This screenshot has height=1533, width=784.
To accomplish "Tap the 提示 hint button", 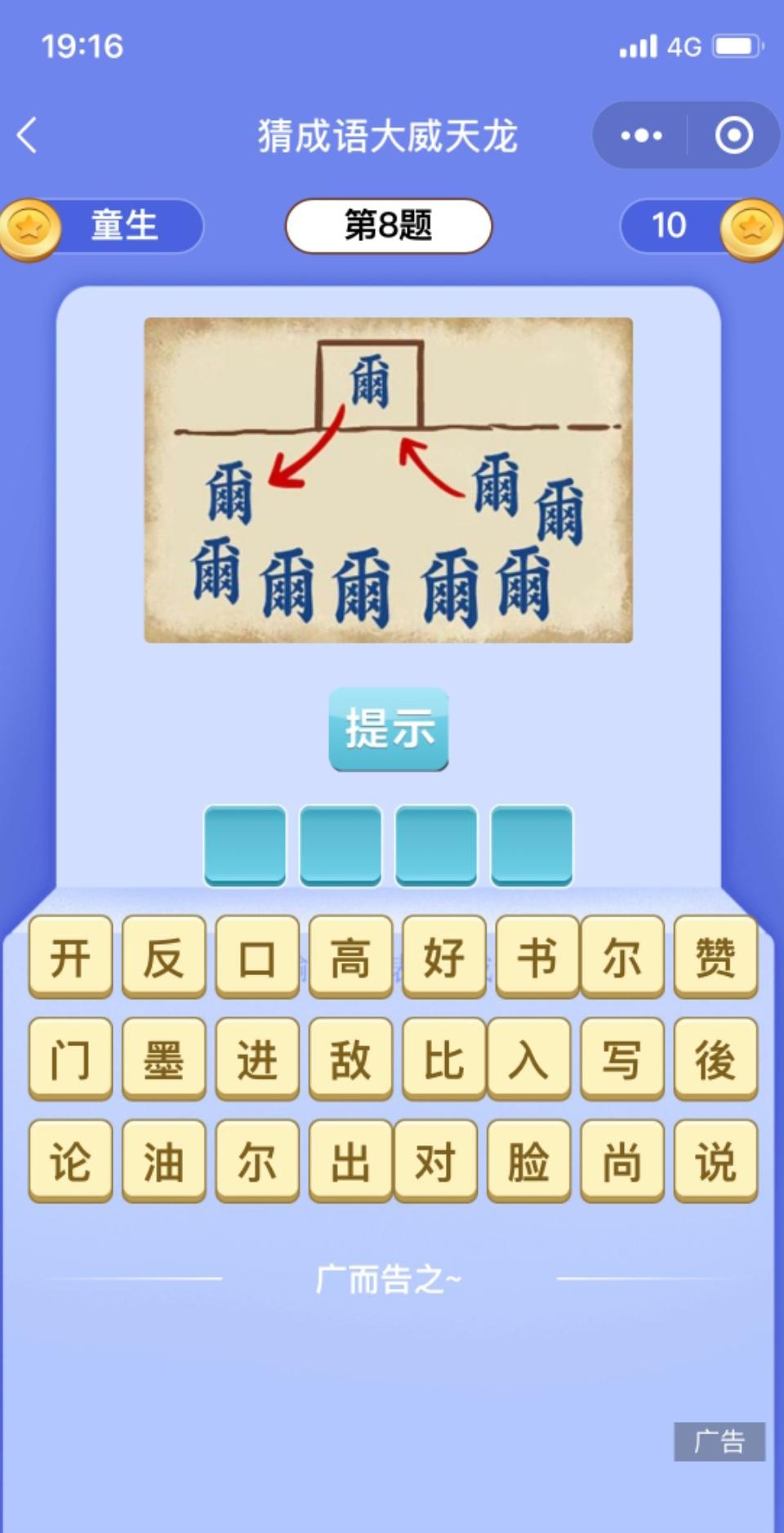I will [389, 729].
